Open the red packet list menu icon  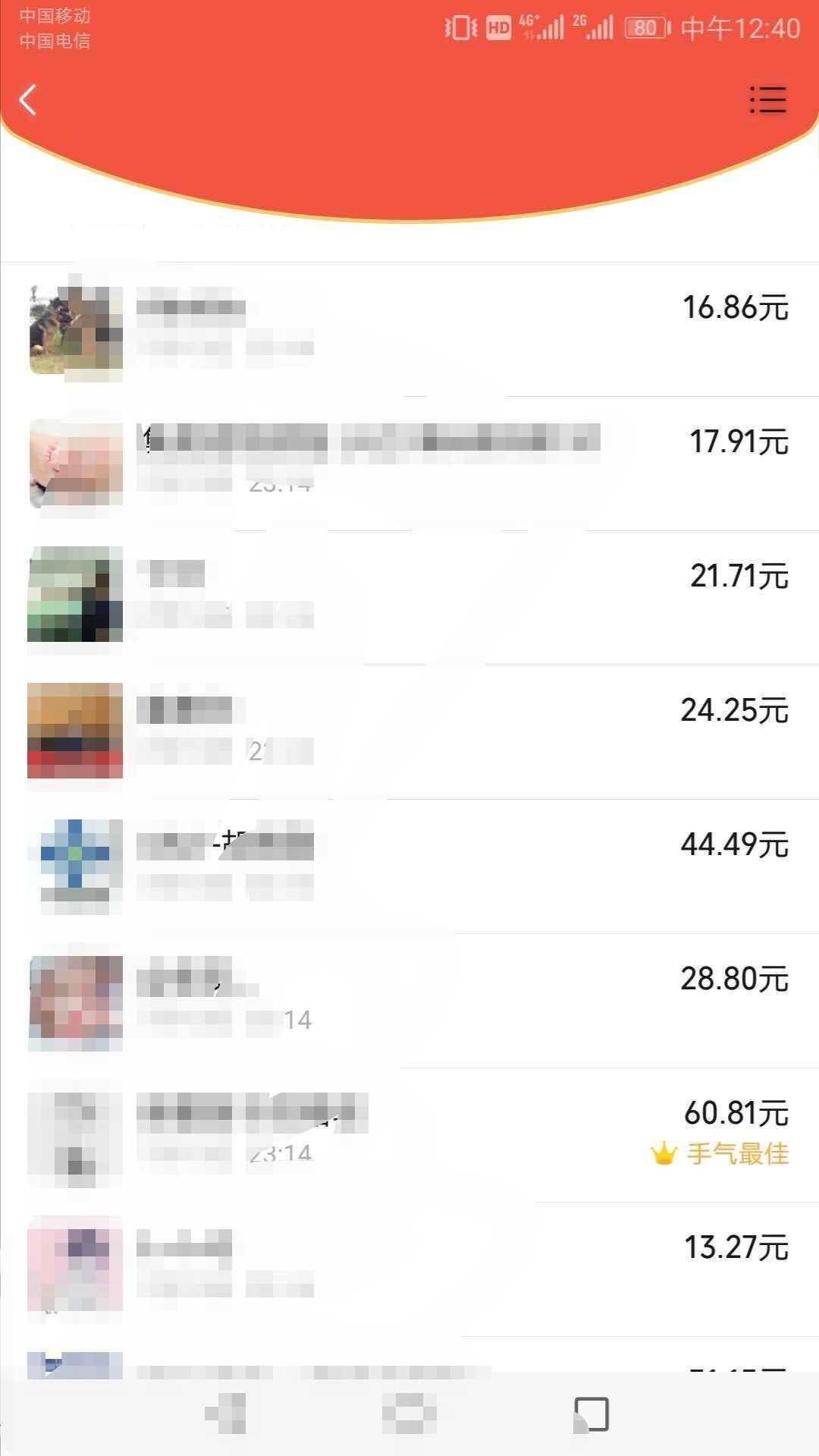767,100
